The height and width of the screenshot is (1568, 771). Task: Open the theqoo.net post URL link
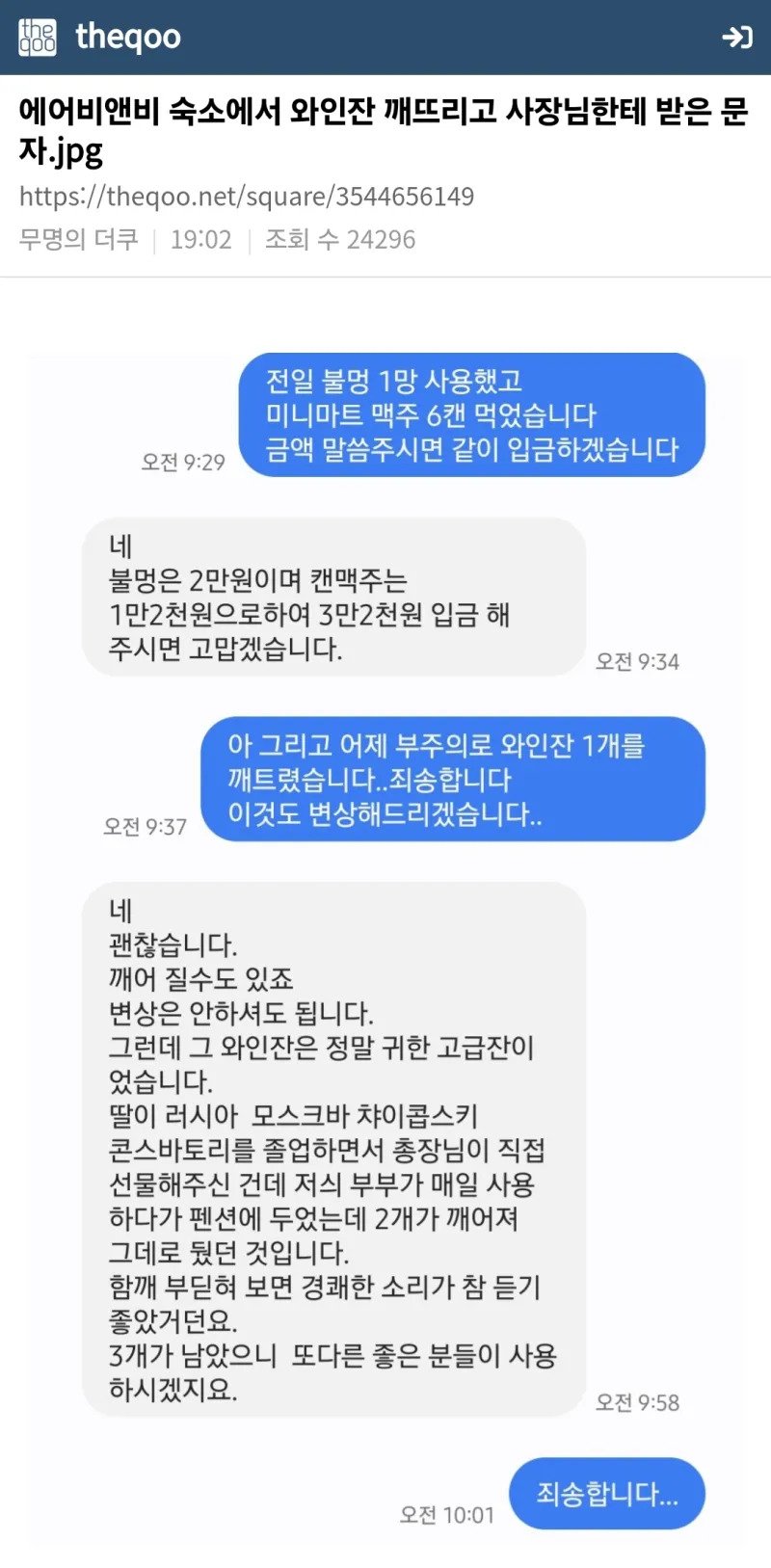pyautogui.click(x=247, y=197)
